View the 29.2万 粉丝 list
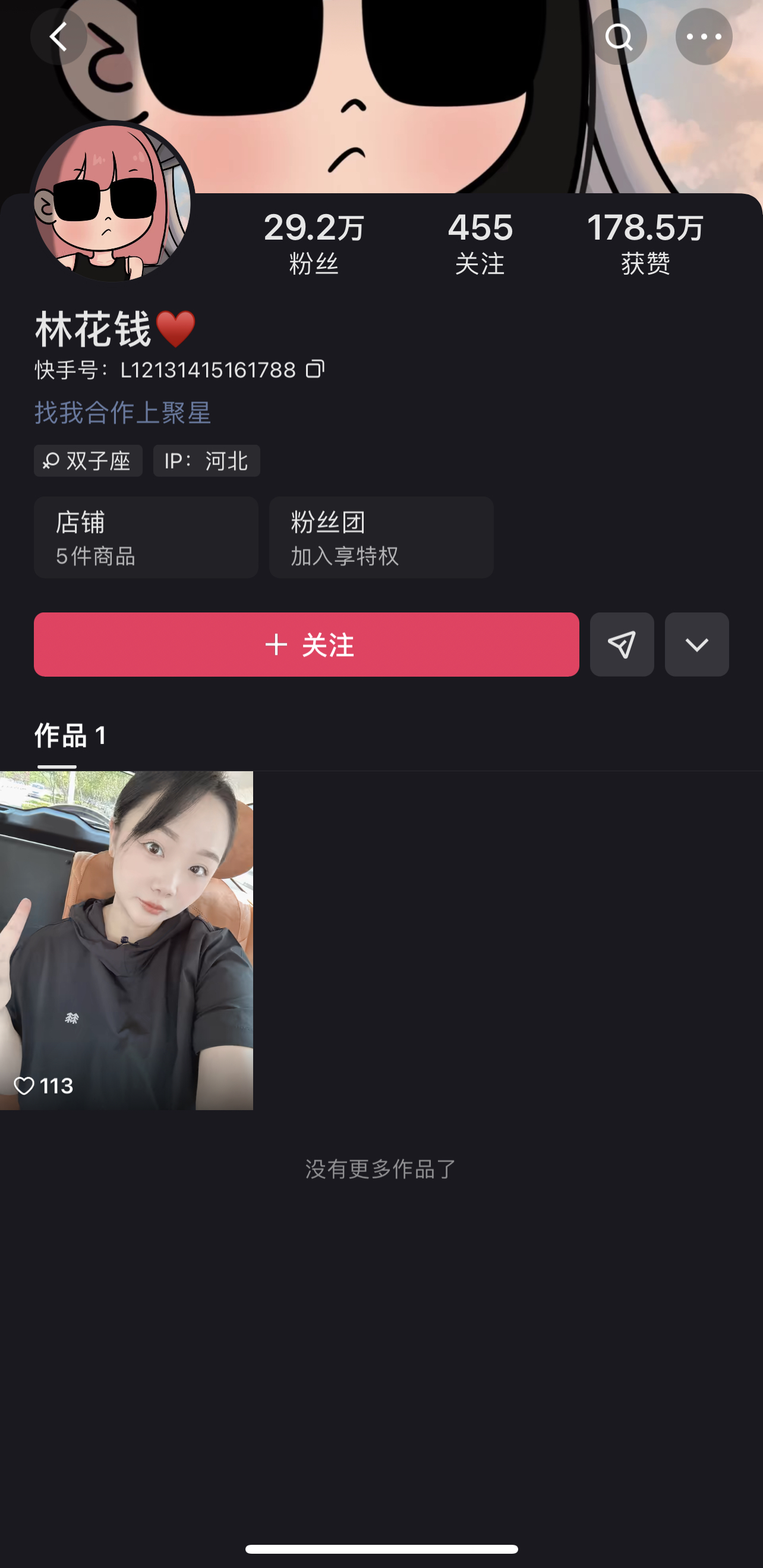Viewport: 763px width, 1568px height. click(x=314, y=243)
